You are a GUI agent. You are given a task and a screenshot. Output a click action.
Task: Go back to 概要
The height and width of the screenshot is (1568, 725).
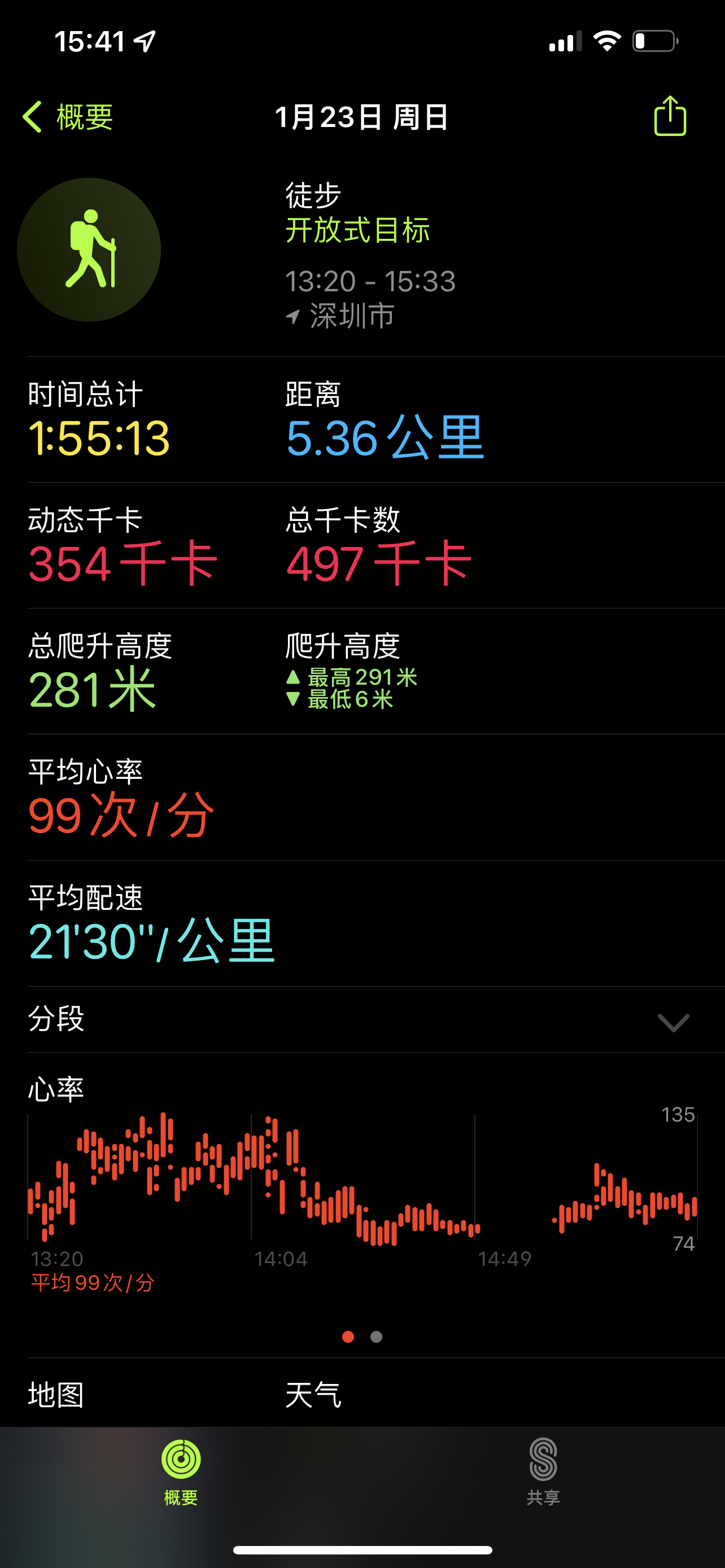coord(68,116)
